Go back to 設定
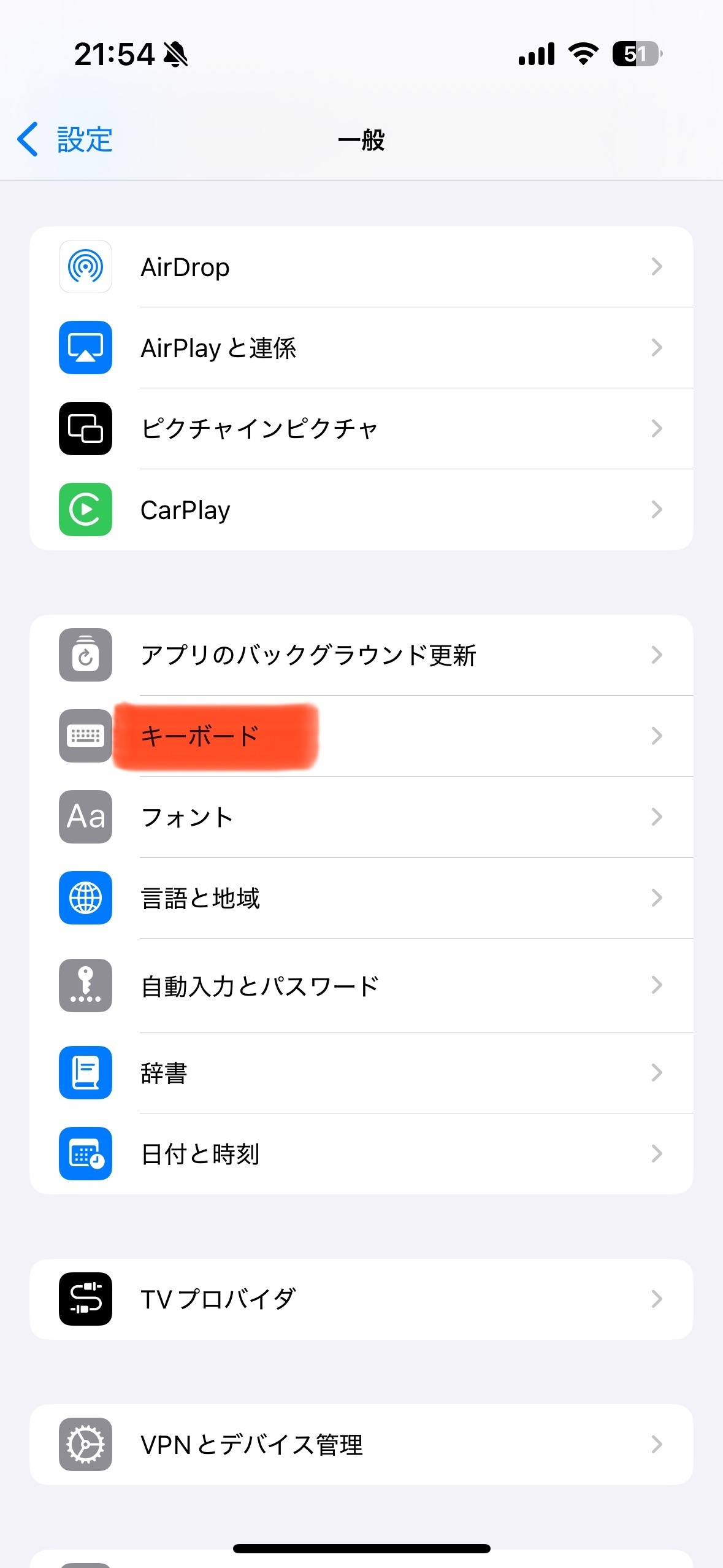Image resolution: width=723 pixels, height=1568 pixels. (65, 140)
